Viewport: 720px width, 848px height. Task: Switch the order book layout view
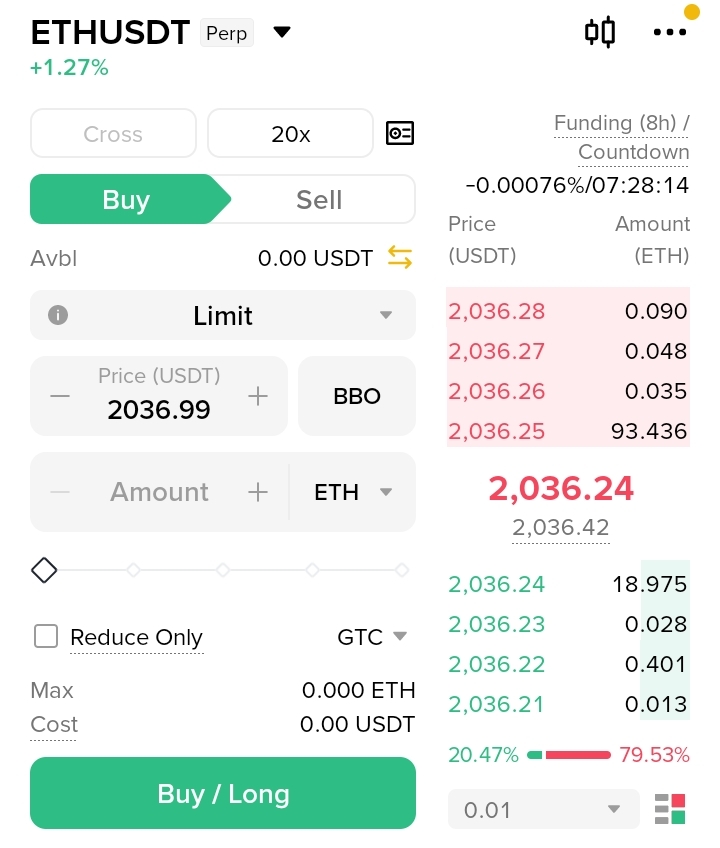tap(670, 809)
